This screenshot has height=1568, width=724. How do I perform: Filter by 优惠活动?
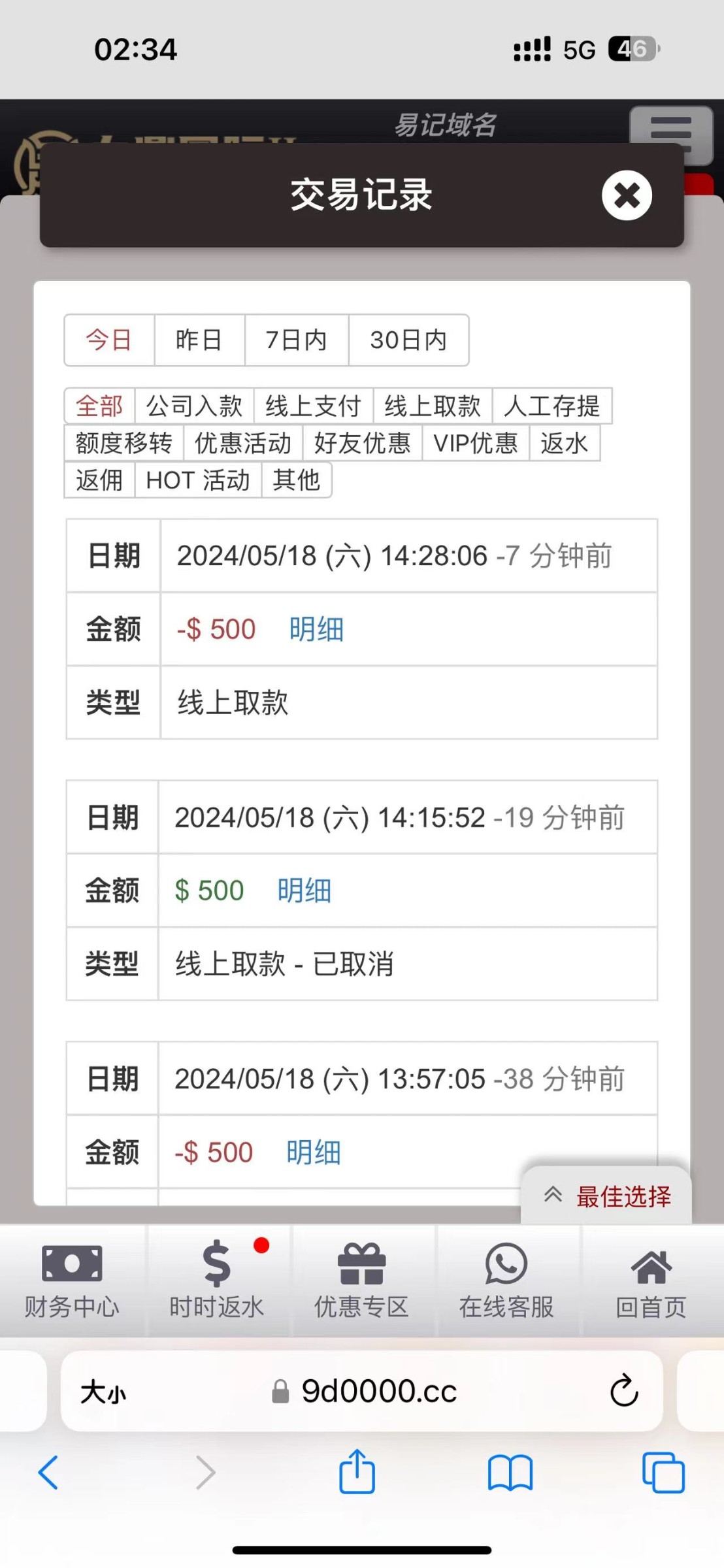tap(242, 444)
